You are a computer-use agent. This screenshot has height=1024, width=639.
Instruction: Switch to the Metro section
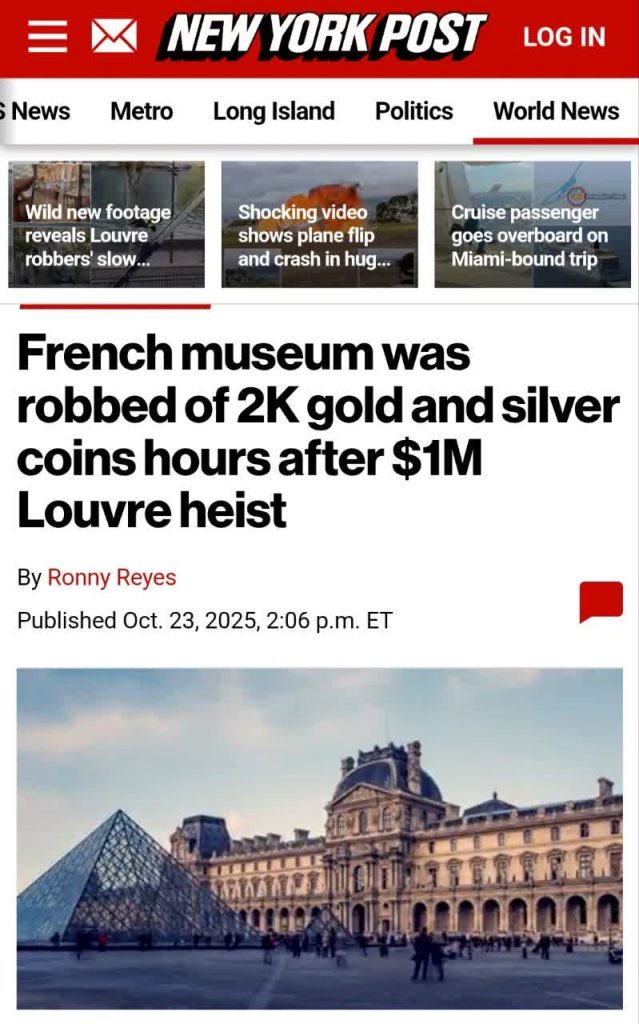pyautogui.click(x=141, y=111)
